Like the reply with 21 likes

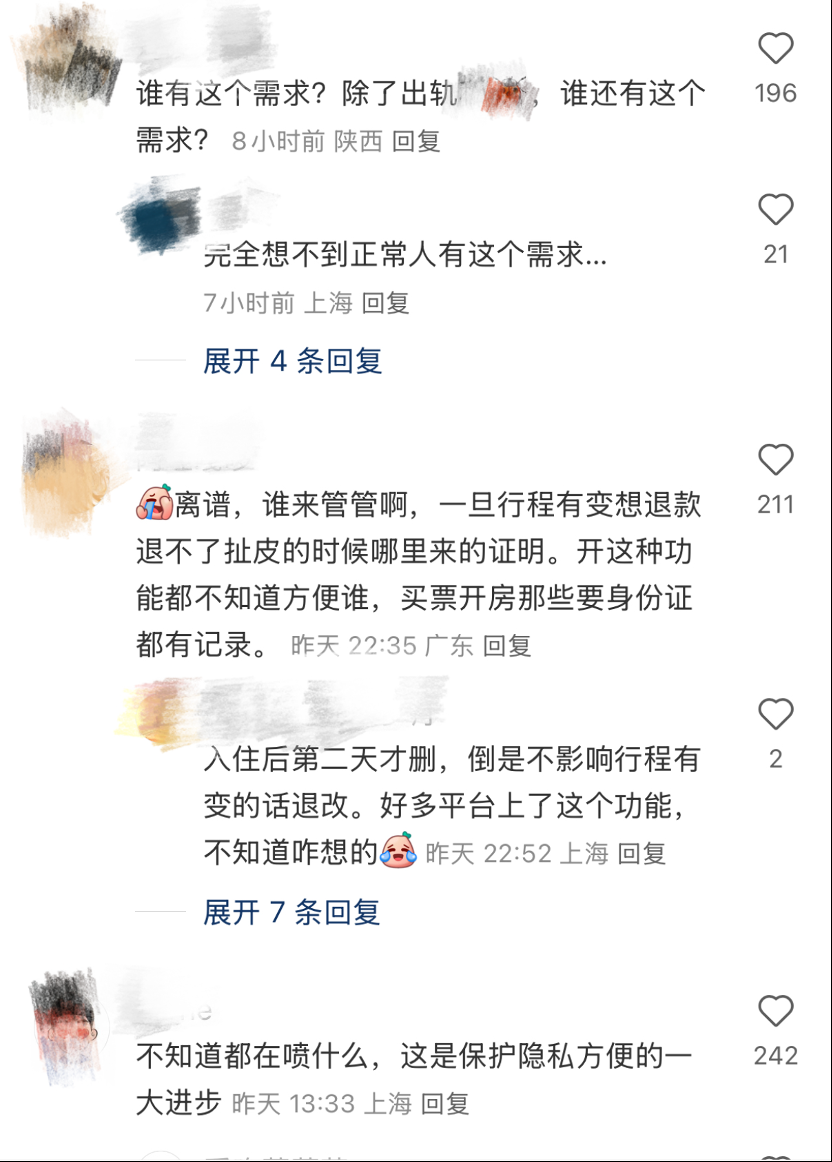[x=776, y=211]
